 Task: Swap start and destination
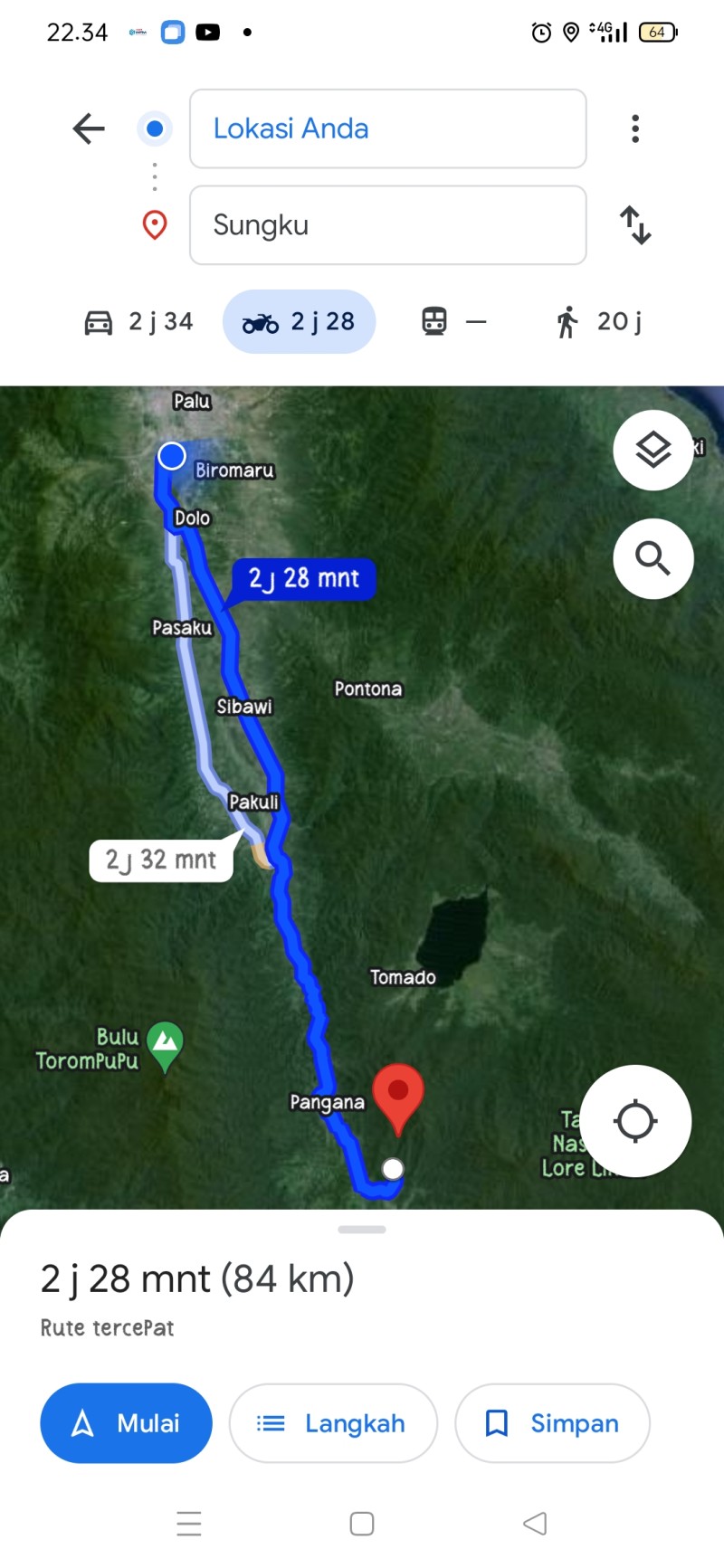click(635, 225)
